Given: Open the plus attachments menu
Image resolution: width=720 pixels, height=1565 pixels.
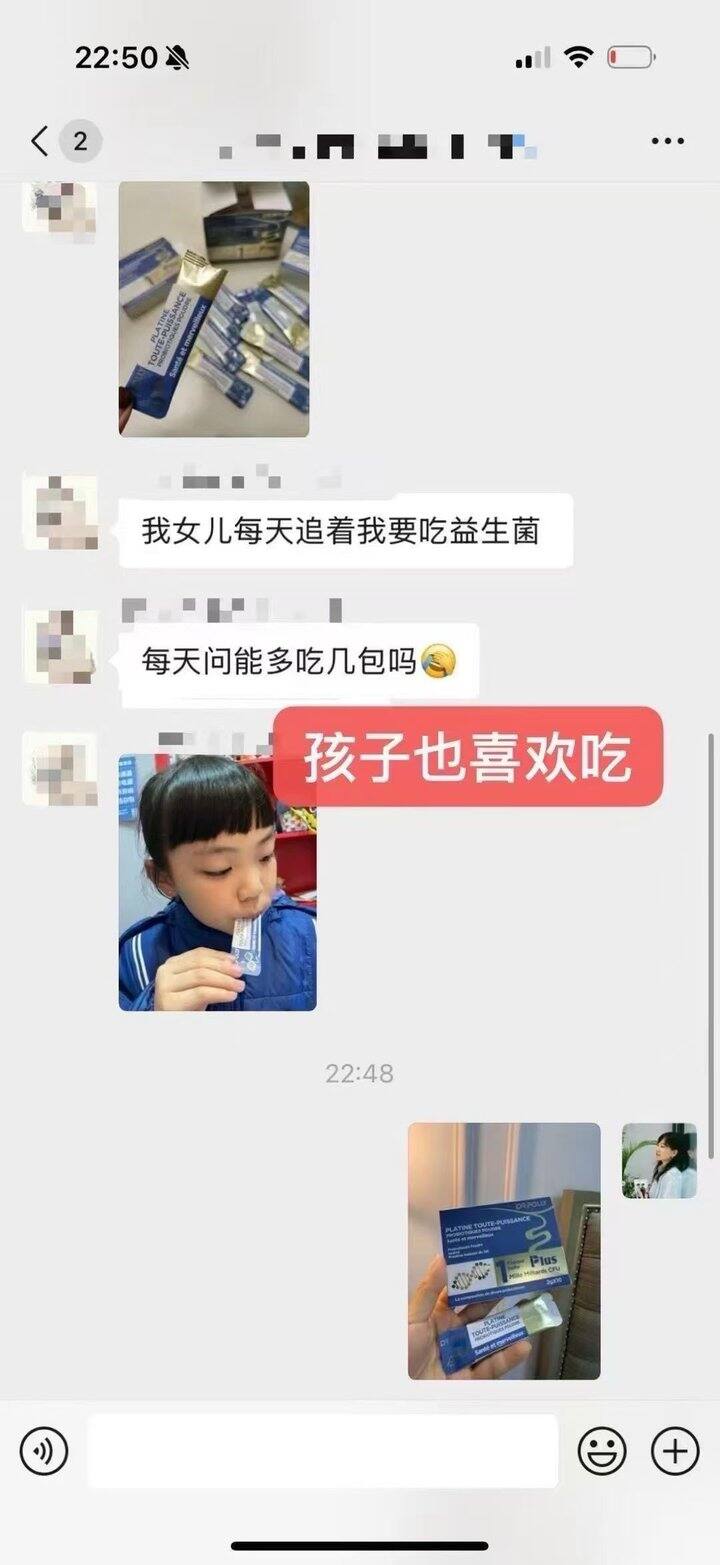Looking at the screenshot, I should (675, 1450).
